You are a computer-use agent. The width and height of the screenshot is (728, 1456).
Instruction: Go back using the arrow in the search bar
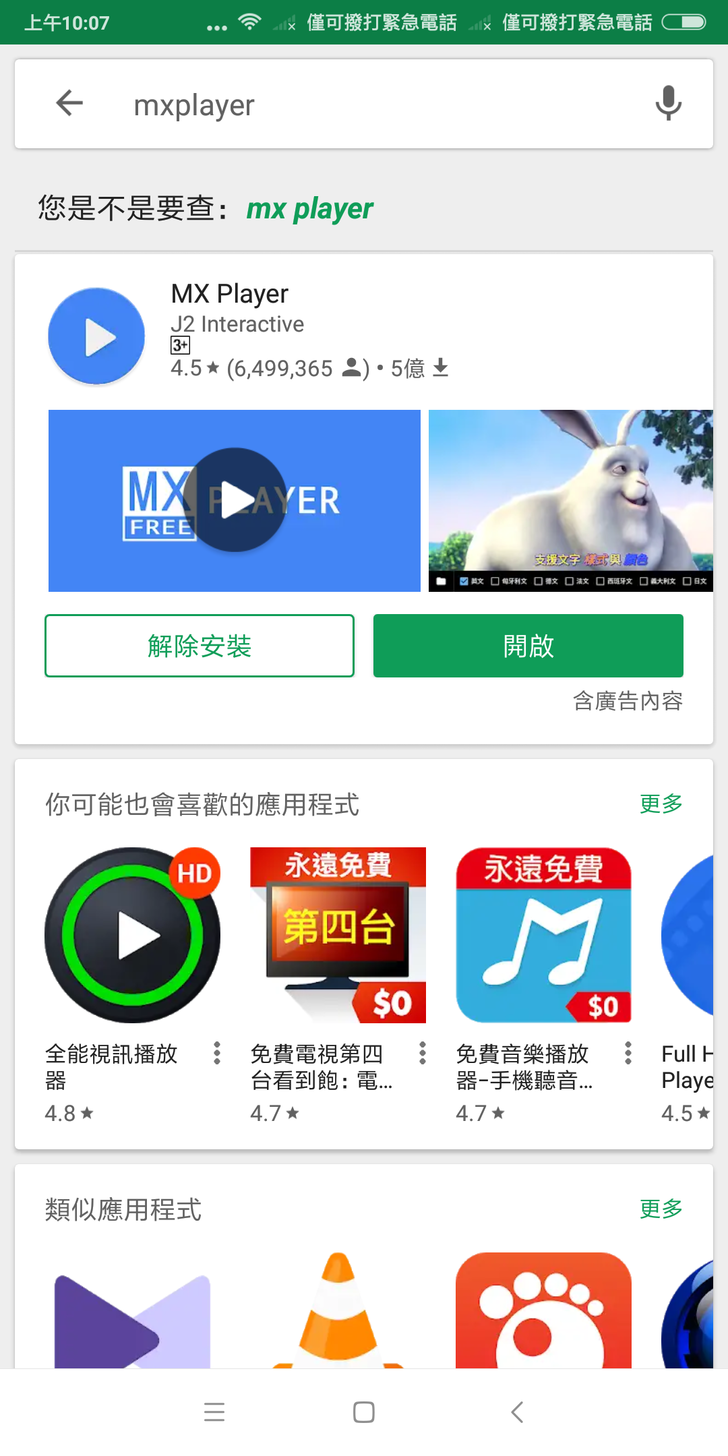(69, 103)
